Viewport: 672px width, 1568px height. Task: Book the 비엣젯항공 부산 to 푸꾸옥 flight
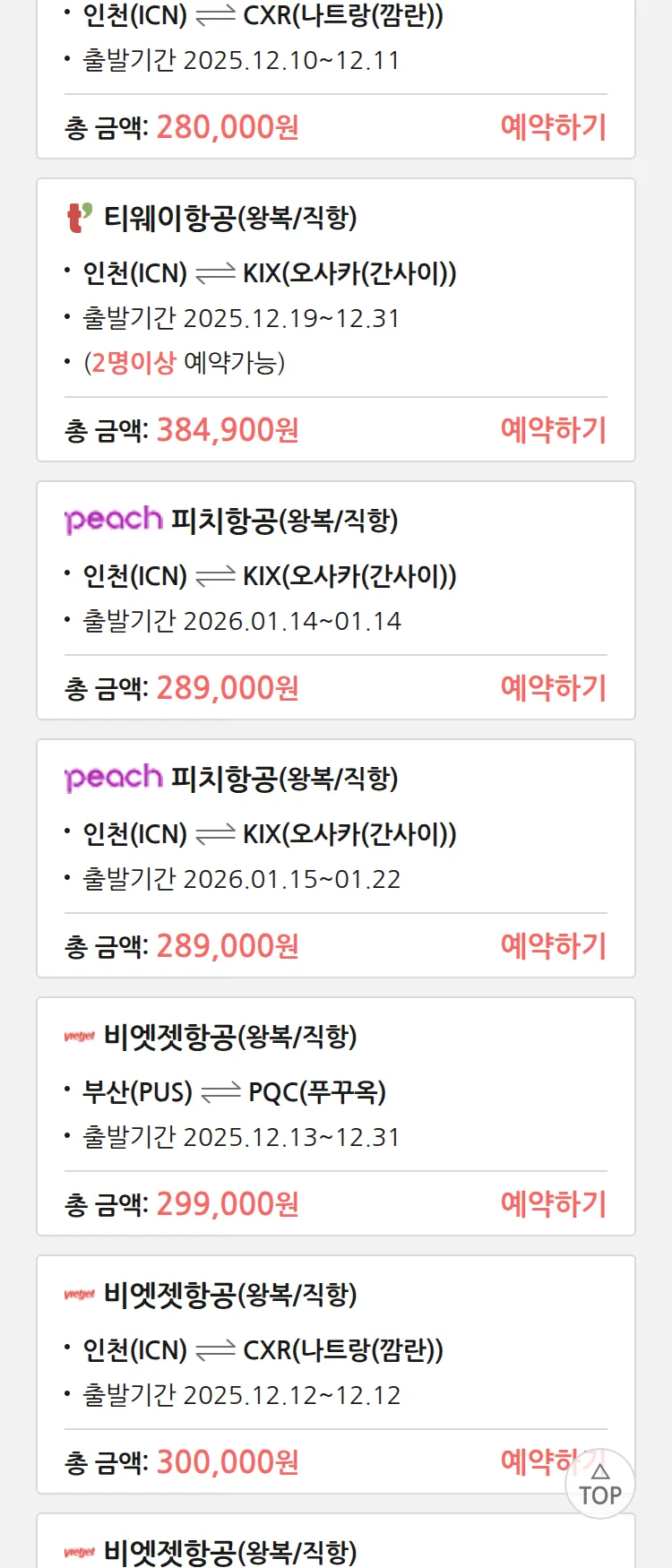pos(553,1204)
